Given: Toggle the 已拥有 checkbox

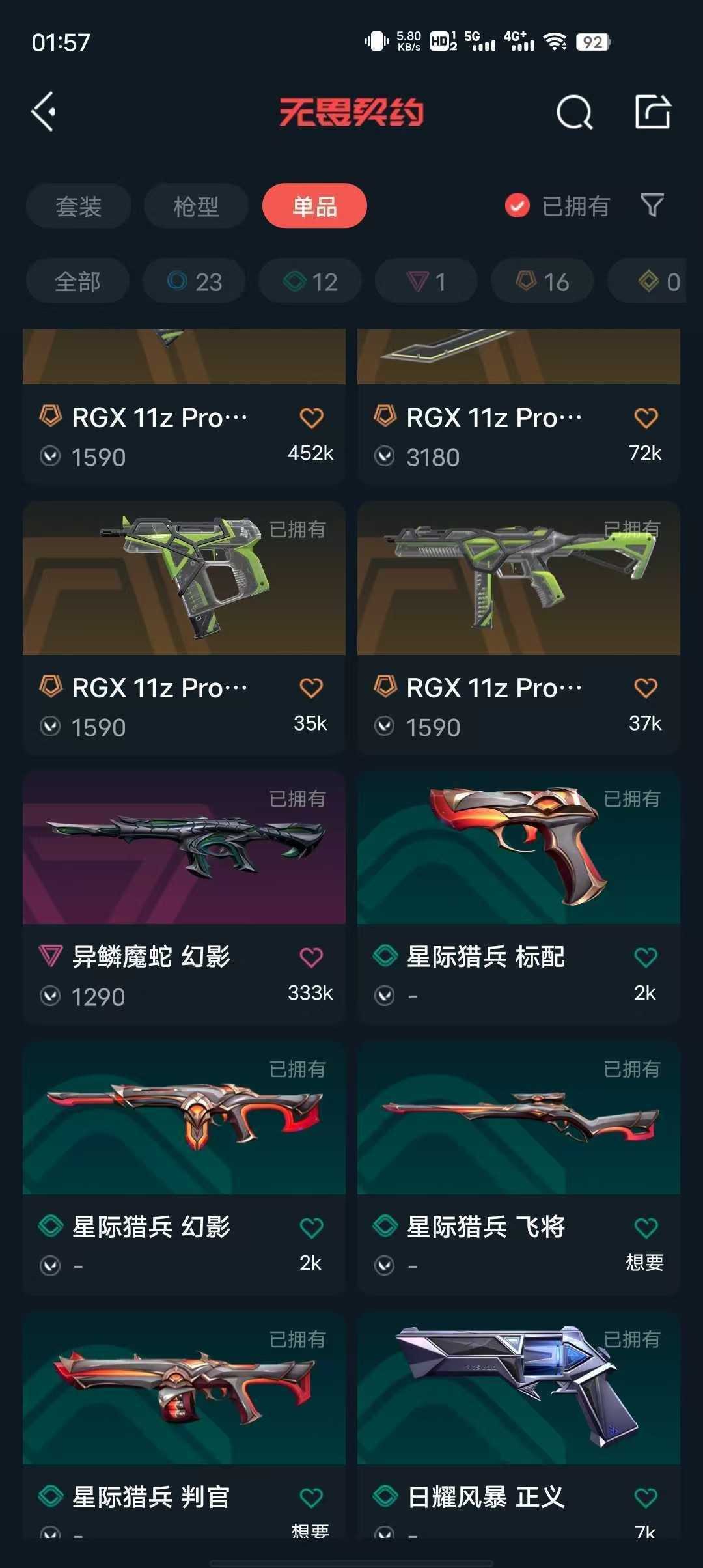Looking at the screenshot, I should point(517,206).
